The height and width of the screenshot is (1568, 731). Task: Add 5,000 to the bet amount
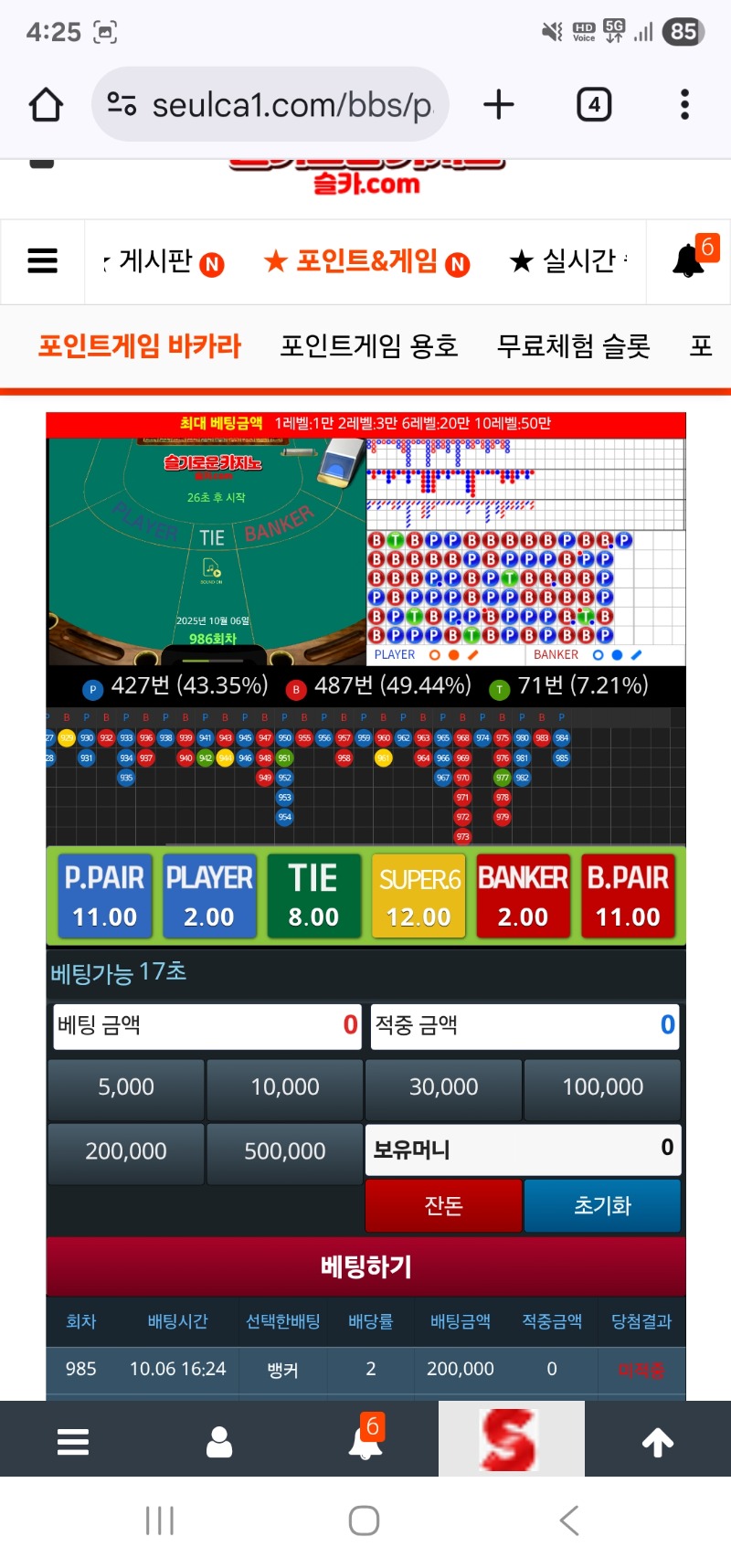coord(126,1087)
